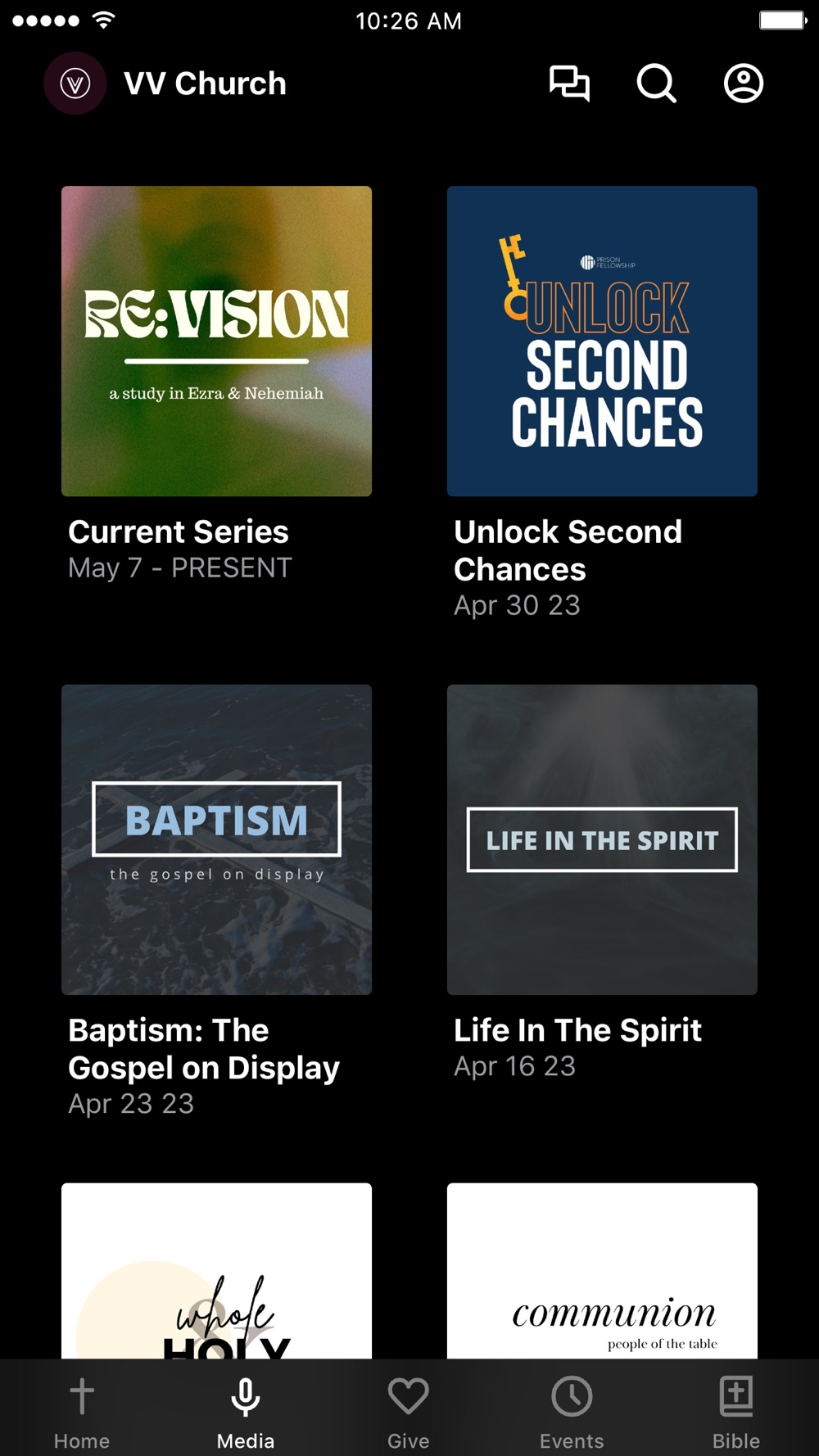Open search in the top bar

(x=656, y=84)
